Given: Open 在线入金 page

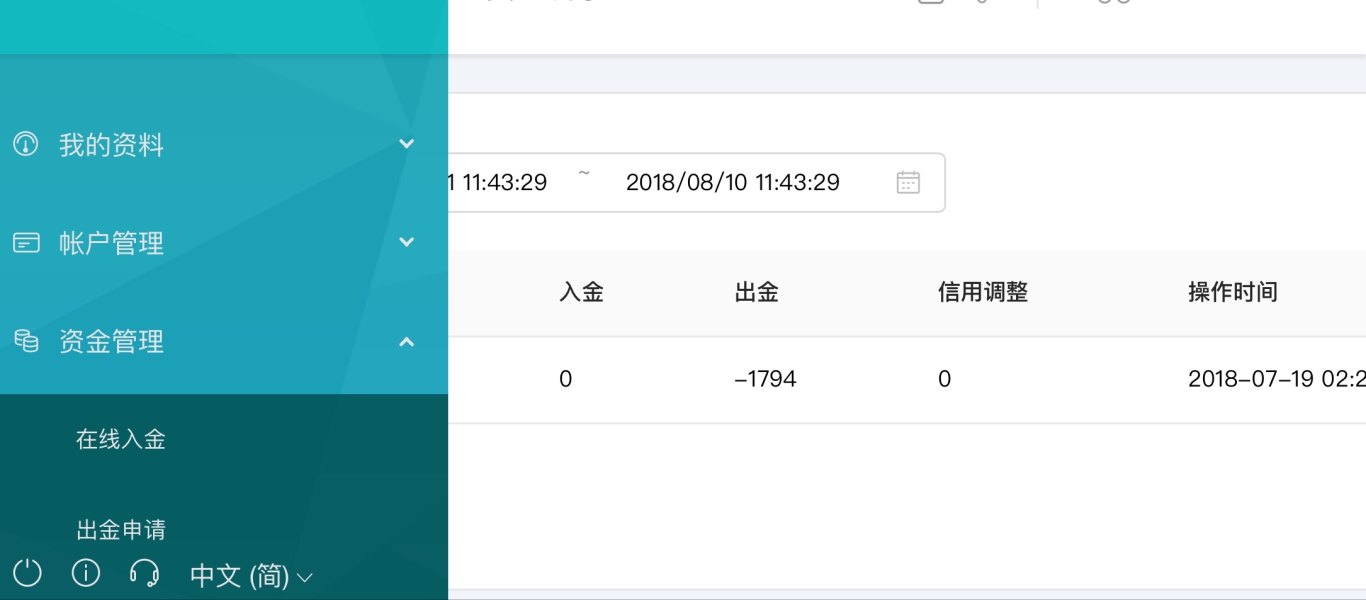Looking at the screenshot, I should pyautogui.click(x=121, y=439).
